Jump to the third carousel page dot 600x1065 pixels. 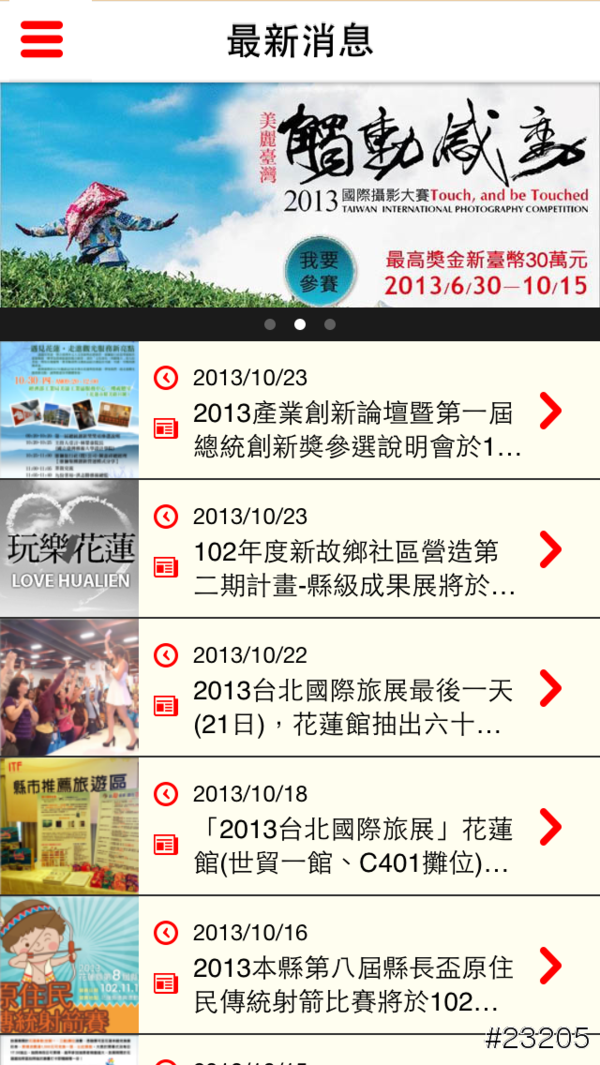[x=330, y=324]
